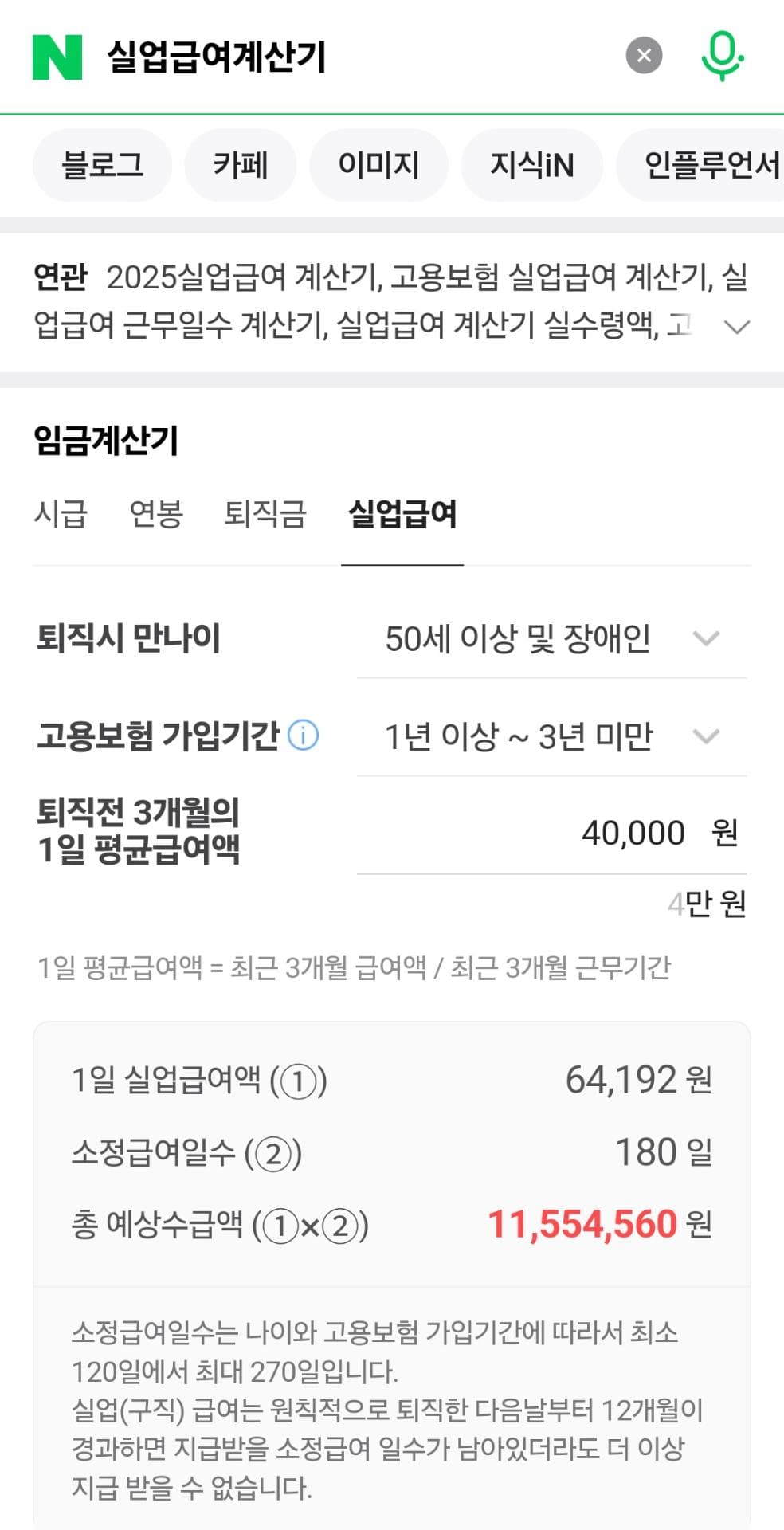This screenshot has width=784, height=1530.
Task: Switch to the 지식iN tab
Action: point(531,165)
